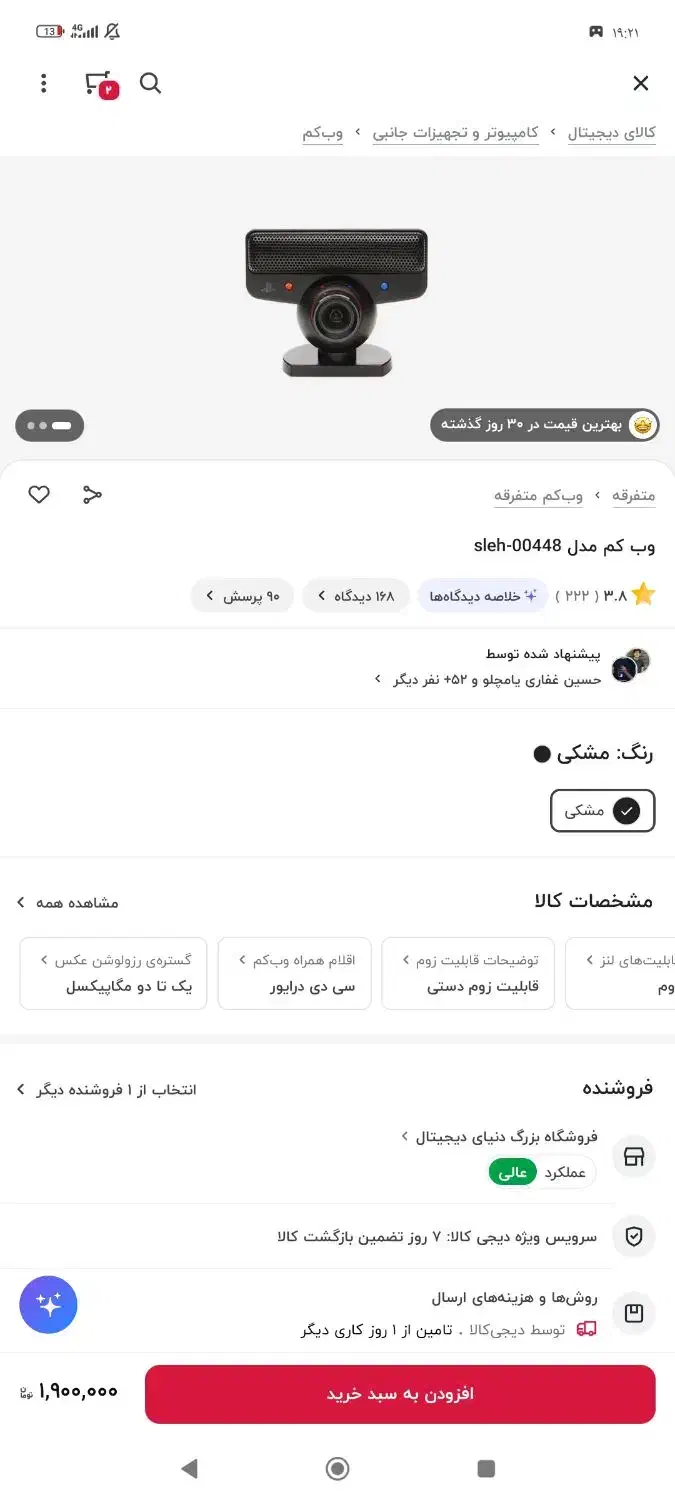Tap افزودن به سبد خرید button
Image resolution: width=675 pixels, height=1500 pixels.
pyautogui.click(x=400, y=1394)
